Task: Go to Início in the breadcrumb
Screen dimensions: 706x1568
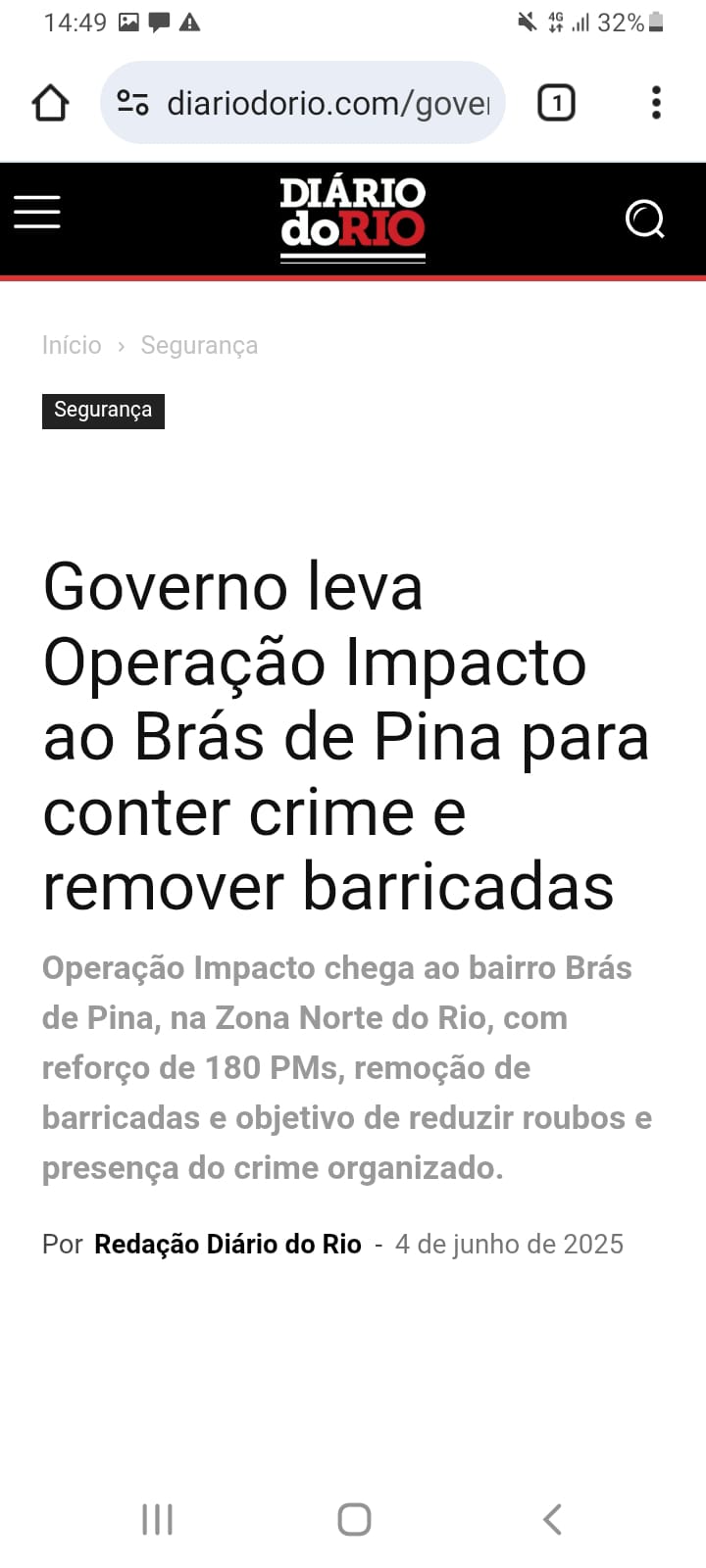Action: tap(72, 345)
